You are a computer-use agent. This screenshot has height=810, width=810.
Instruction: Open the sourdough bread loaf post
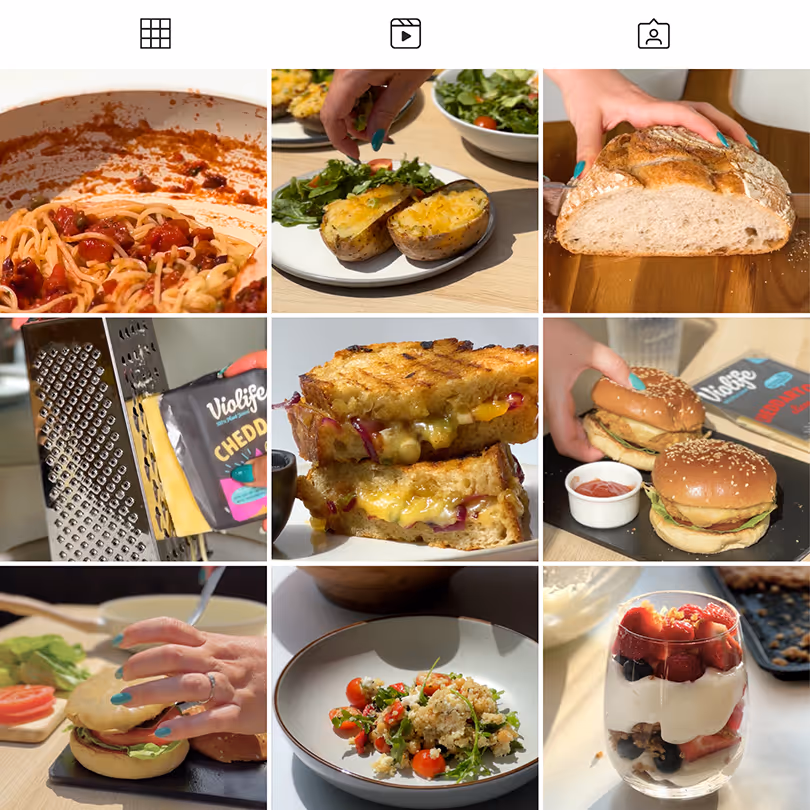pos(676,190)
